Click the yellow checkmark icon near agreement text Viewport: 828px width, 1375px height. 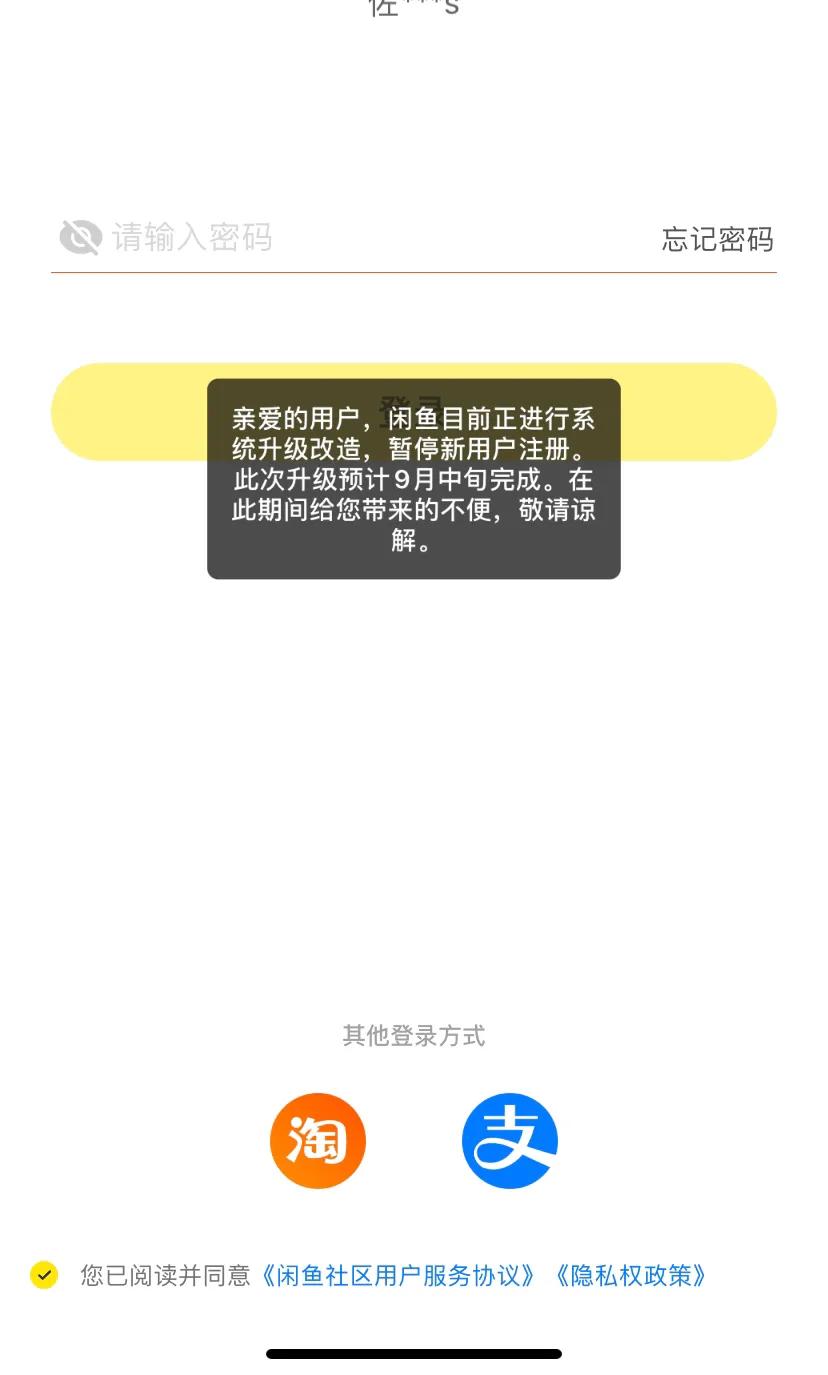pos(43,1274)
